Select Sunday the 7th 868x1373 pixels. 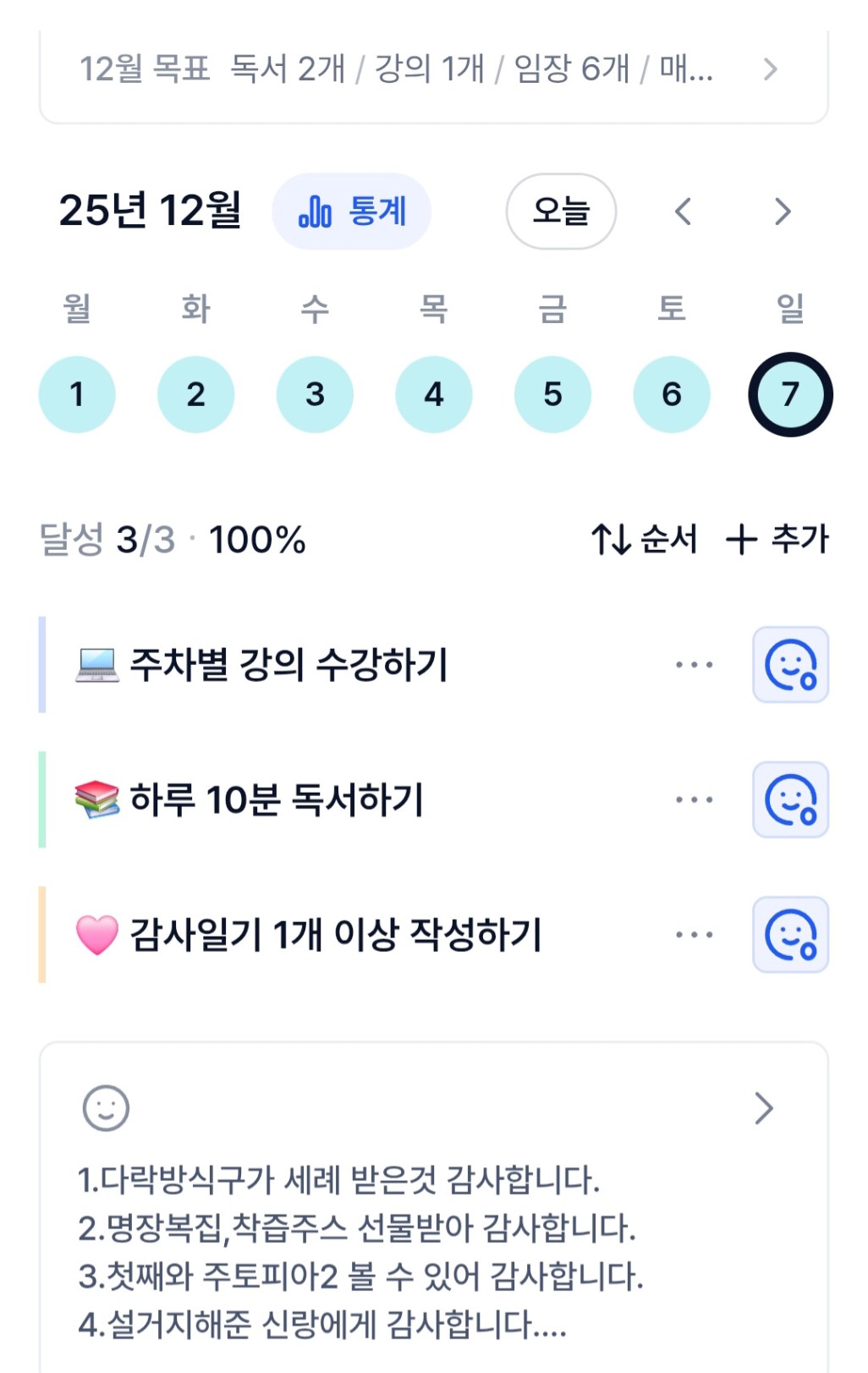790,394
